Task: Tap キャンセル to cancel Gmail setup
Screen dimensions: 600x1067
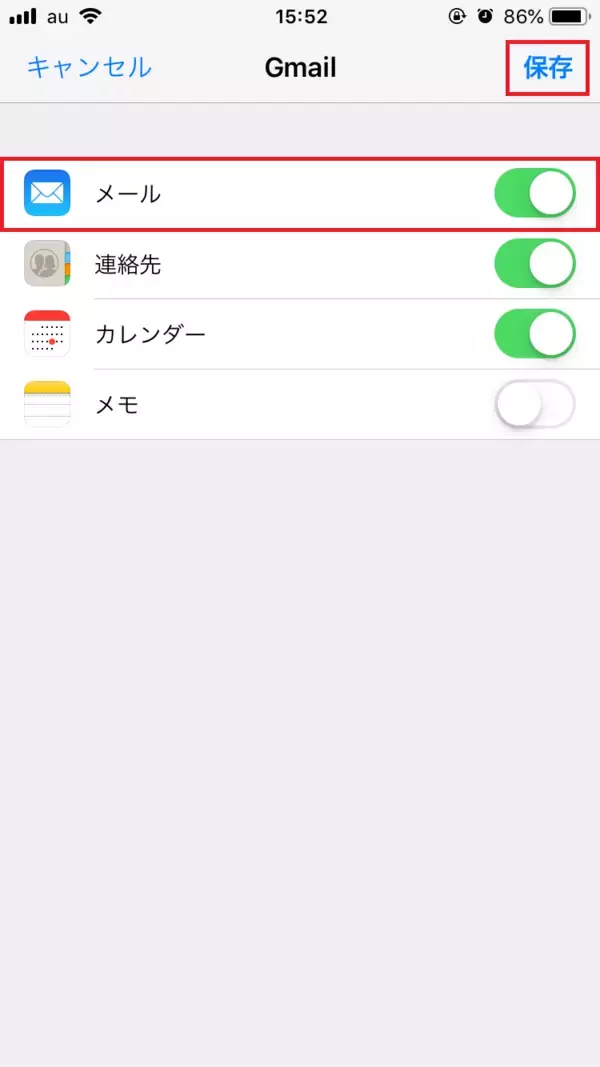Action: (x=89, y=67)
